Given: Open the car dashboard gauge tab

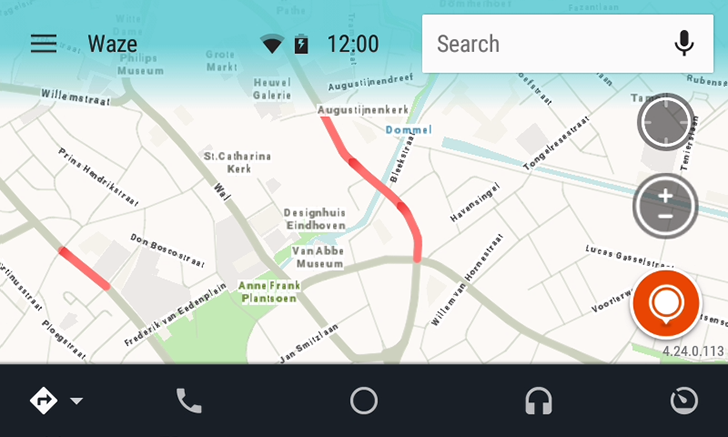Looking at the screenshot, I should [x=684, y=401].
